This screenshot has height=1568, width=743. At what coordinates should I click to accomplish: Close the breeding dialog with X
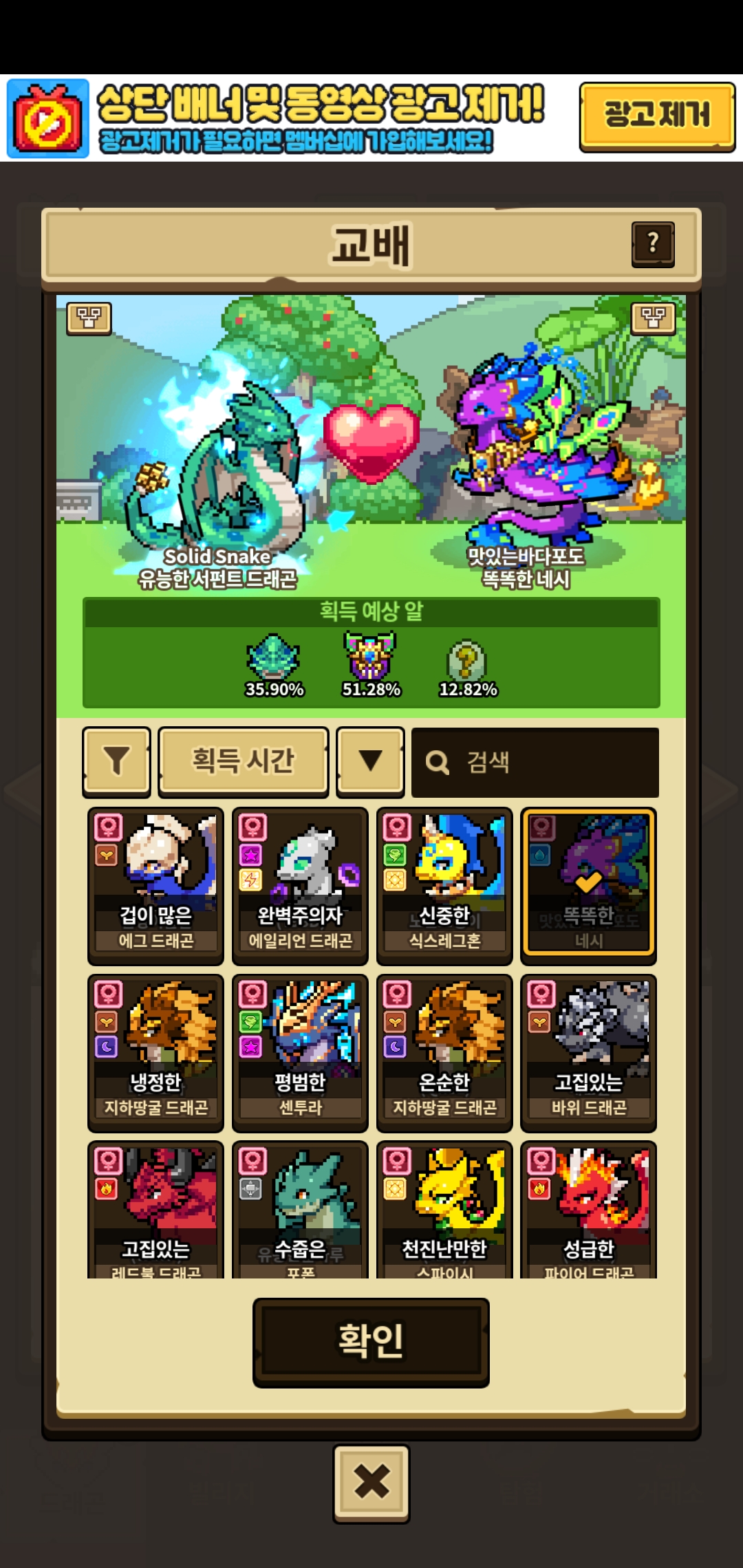coord(371,1483)
